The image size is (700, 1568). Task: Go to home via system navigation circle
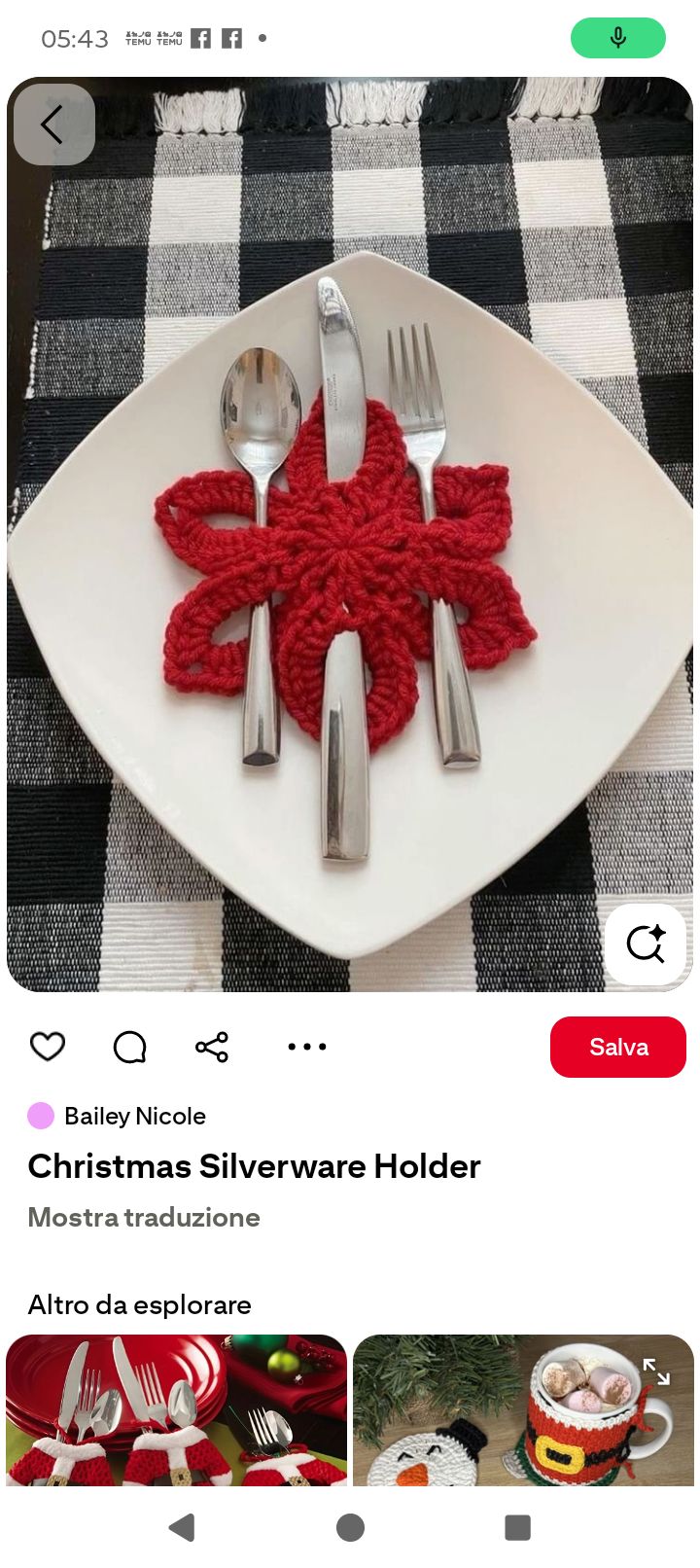pyautogui.click(x=350, y=1527)
